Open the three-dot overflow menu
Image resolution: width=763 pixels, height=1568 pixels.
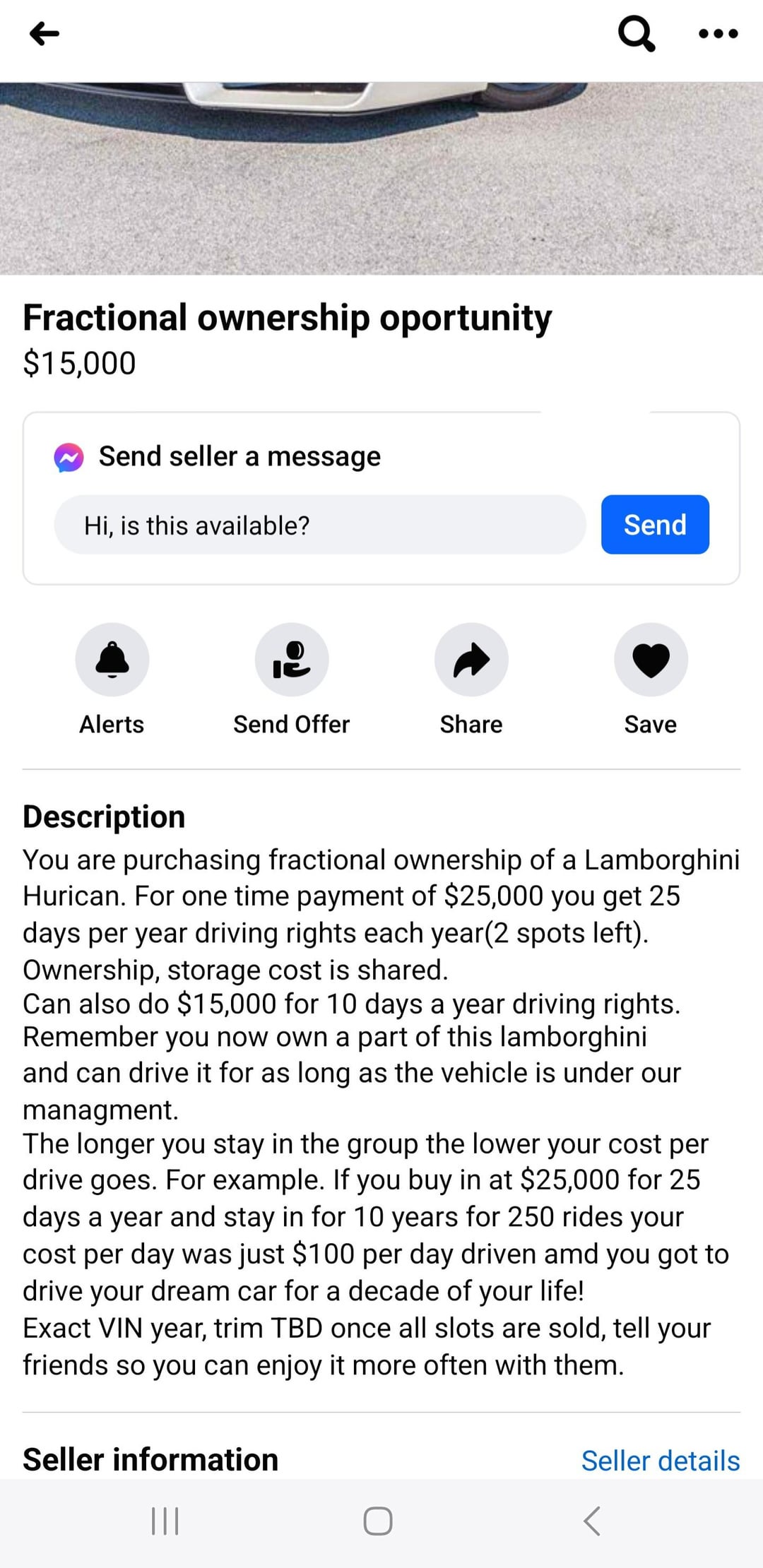click(x=718, y=33)
